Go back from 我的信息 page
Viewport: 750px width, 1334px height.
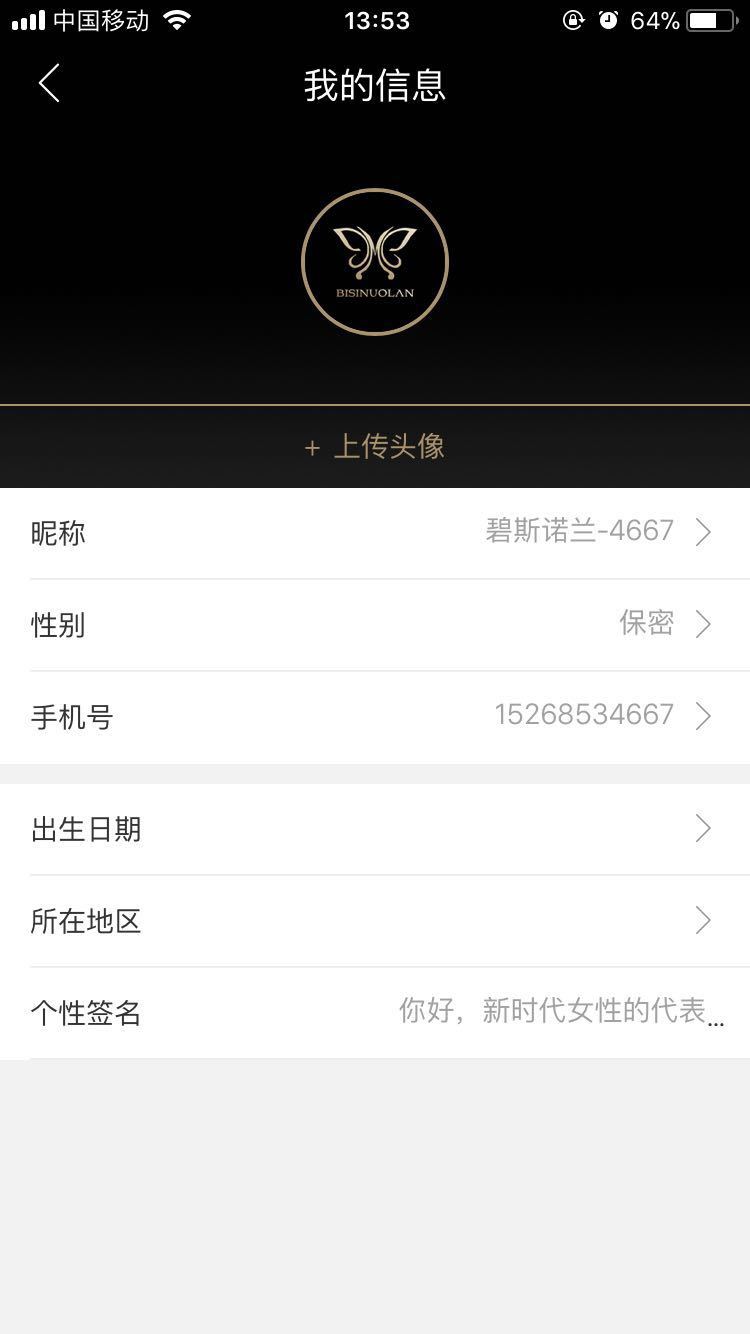pos(49,84)
